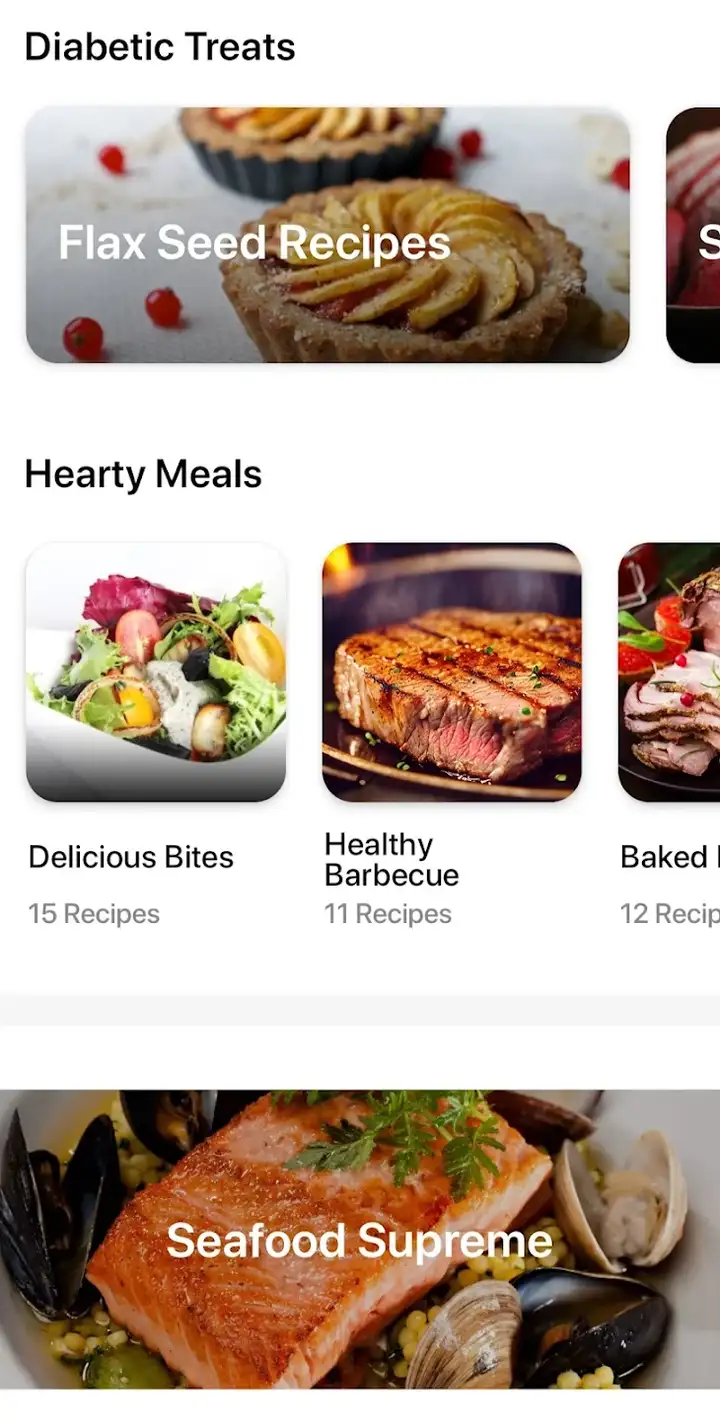
Task: Open the Flax Seed Recipes card
Action: pos(328,235)
